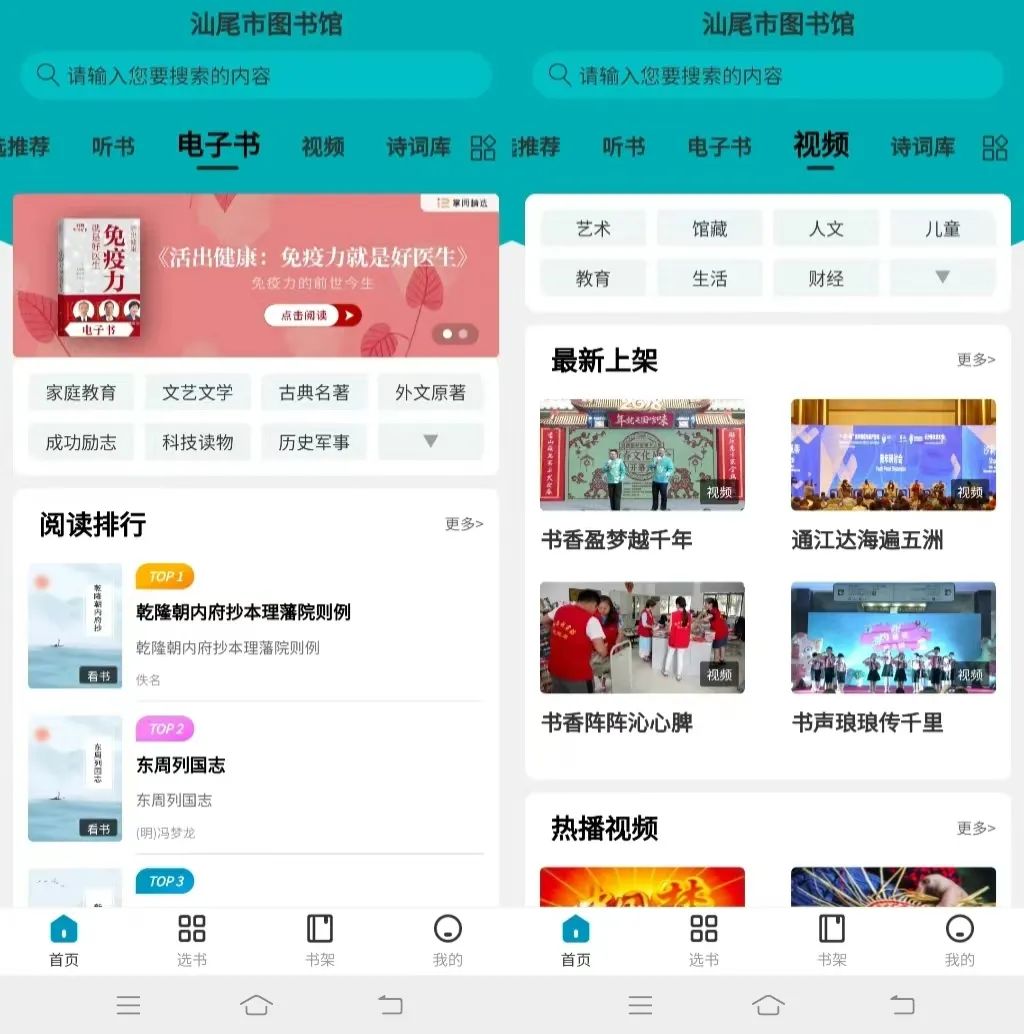The height and width of the screenshot is (1034, 1024).
Task: Open the video 书香阵阵沁心脾
Action: point(642,637)
